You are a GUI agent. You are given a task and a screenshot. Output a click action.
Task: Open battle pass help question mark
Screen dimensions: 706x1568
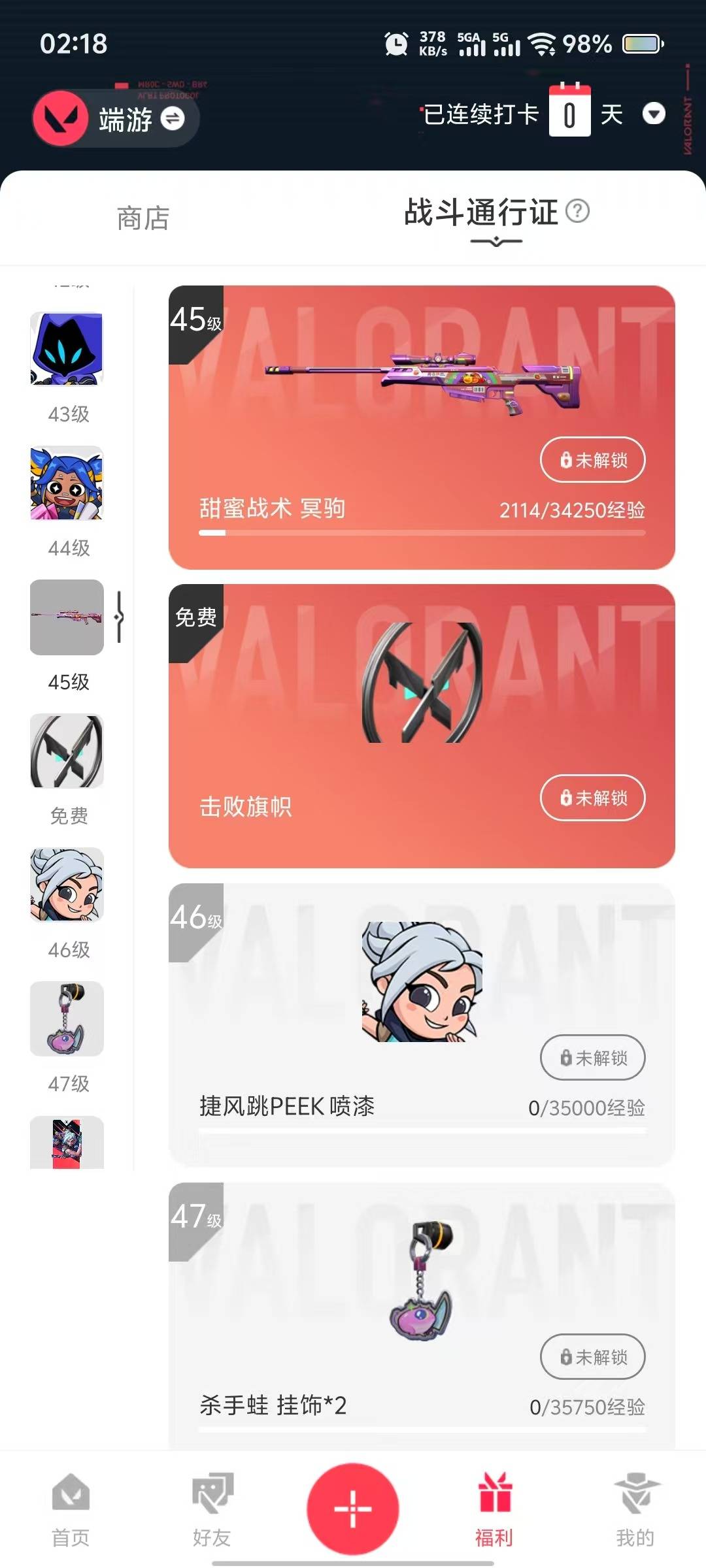[x=577, y=211]
